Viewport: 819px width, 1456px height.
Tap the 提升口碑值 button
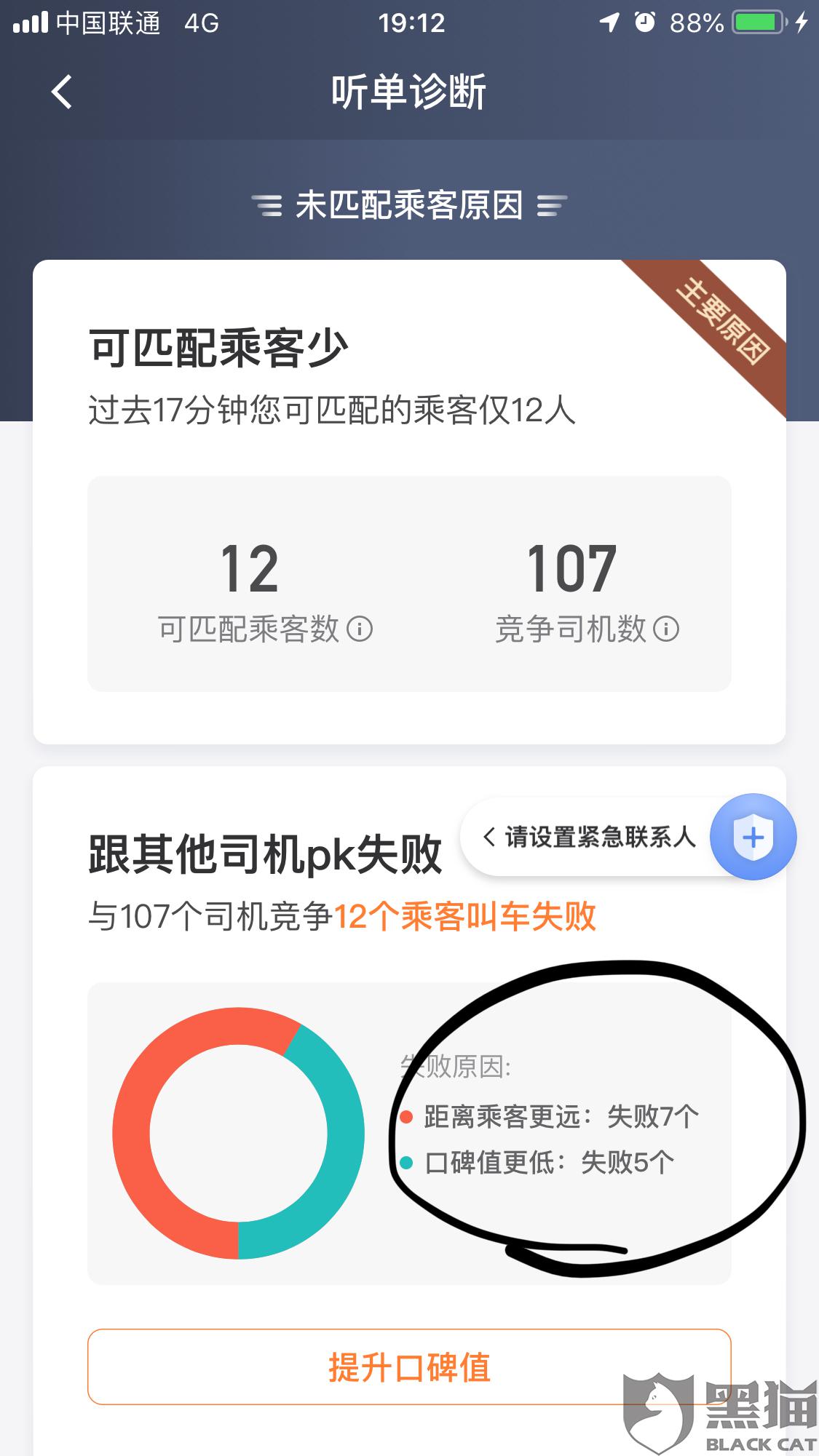(409, 1367)
